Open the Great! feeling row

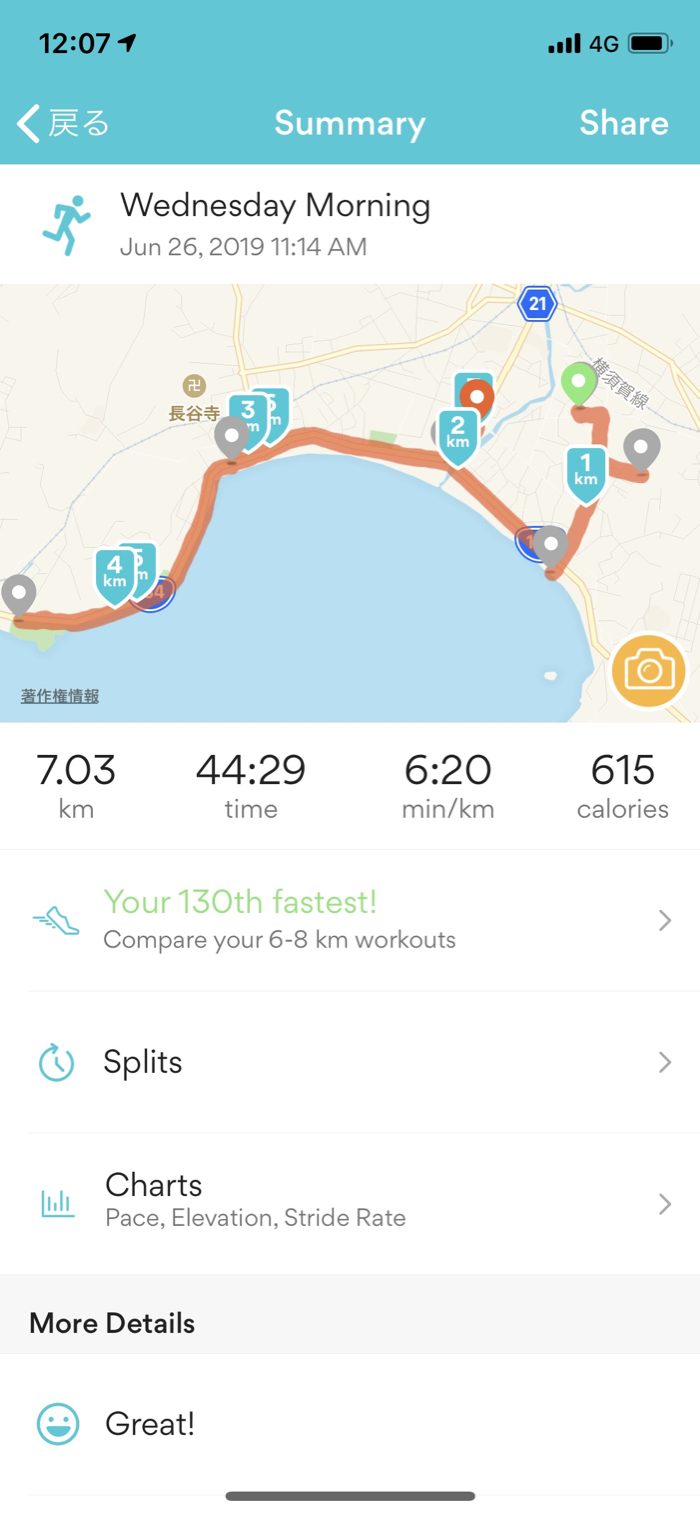pyautogui.click(x=350, y=1424)
